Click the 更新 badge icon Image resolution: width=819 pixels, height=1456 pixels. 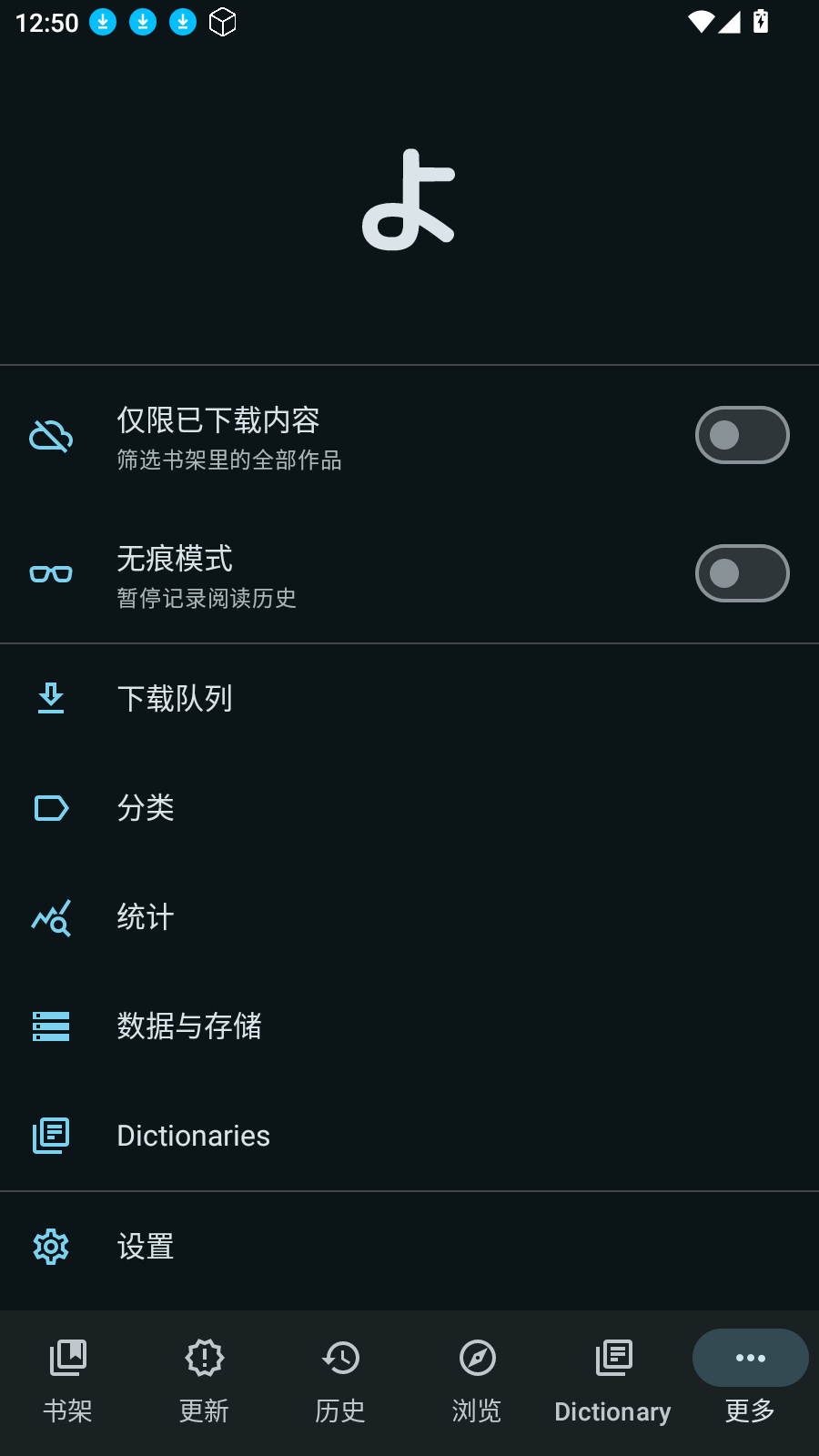[x=204, y=1357]
